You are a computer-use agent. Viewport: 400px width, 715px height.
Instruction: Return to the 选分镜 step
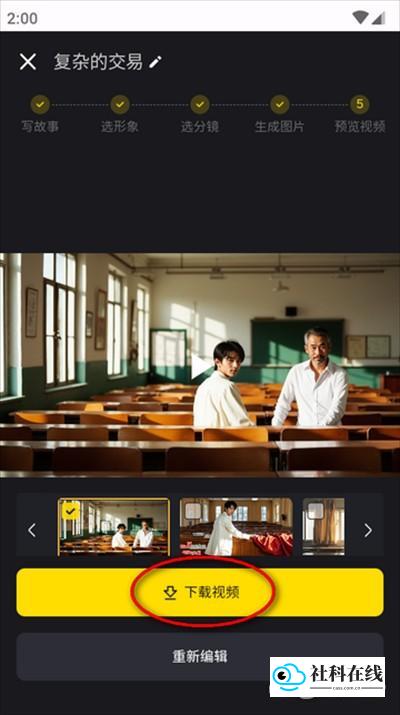(200, 114)
